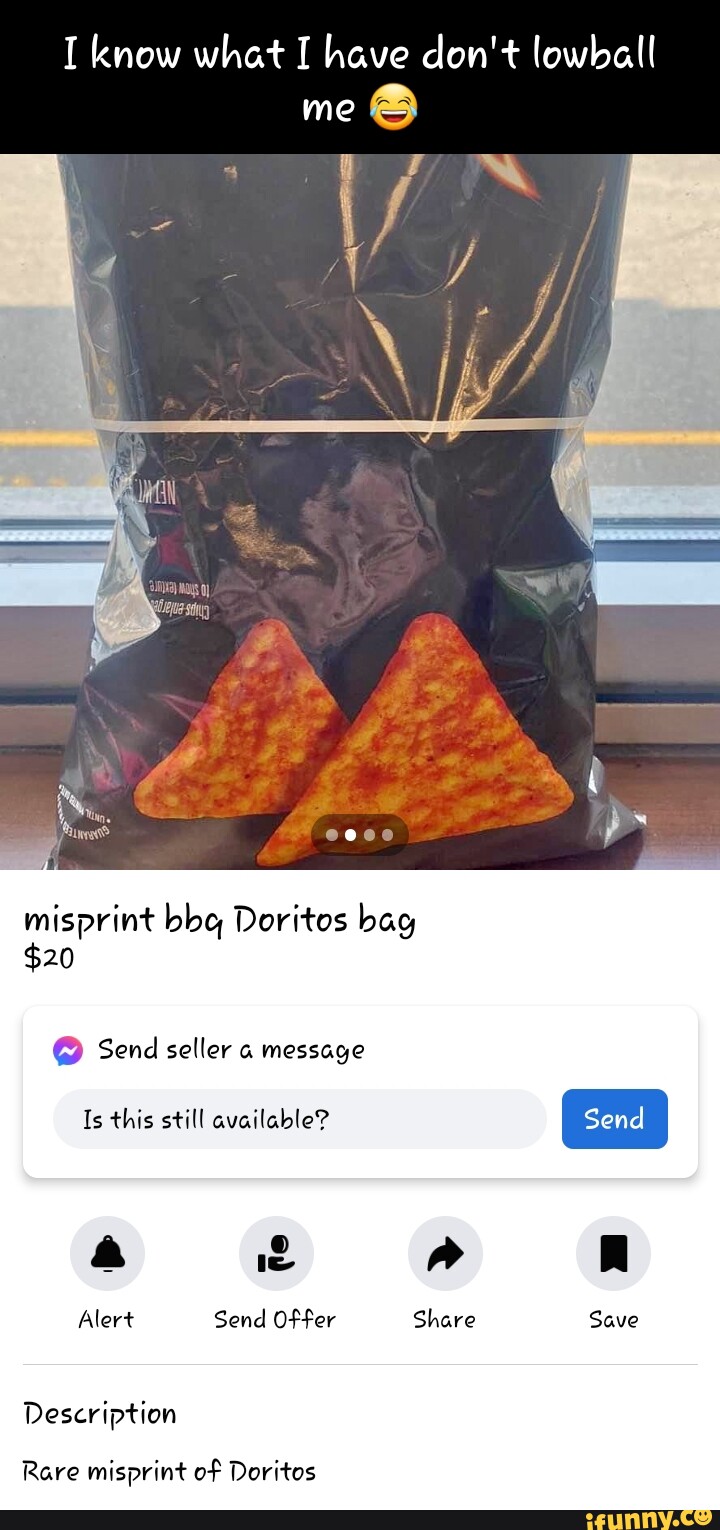
Task: Click the Send Offer hand icon
Action: (275, 1252)
